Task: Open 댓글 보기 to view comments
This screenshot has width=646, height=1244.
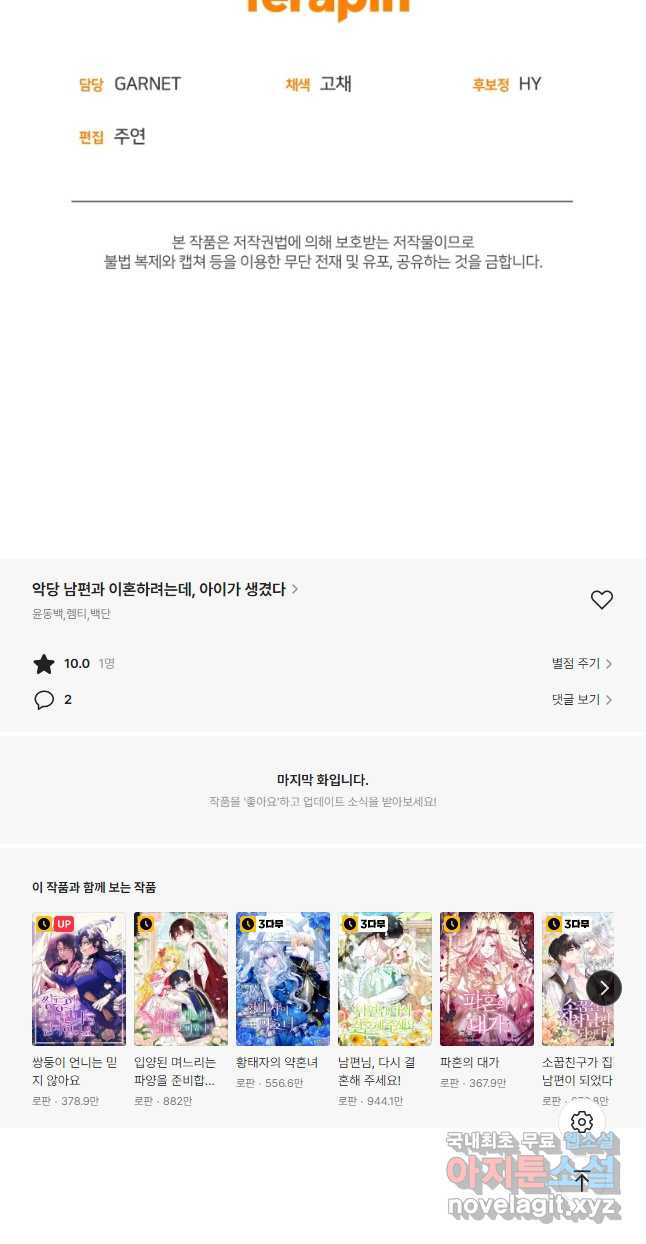Action: tap(581, 699)
